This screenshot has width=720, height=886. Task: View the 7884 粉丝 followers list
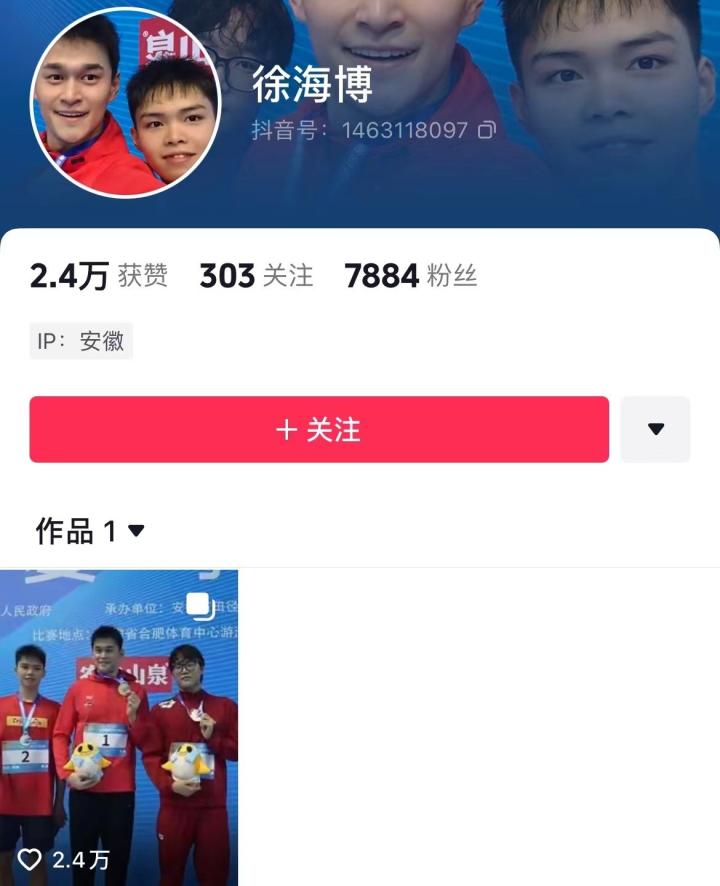410,276
